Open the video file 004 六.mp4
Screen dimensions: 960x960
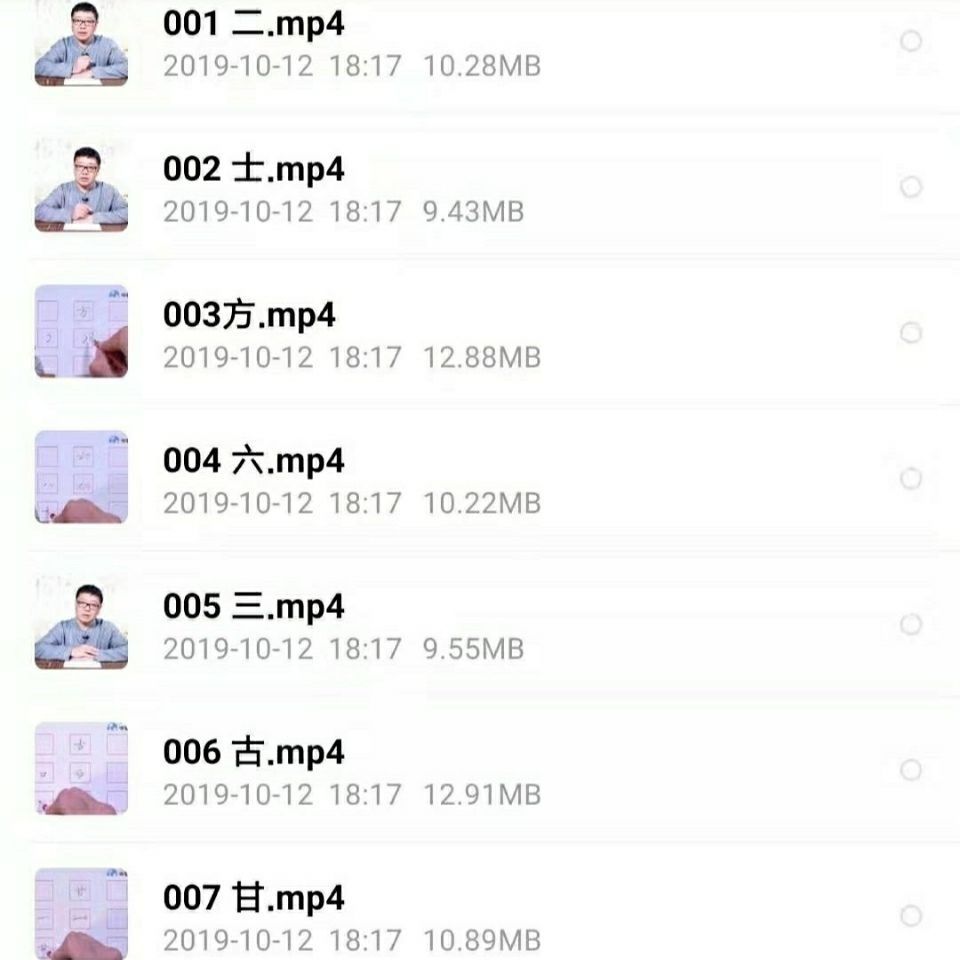tap(254, 462)
